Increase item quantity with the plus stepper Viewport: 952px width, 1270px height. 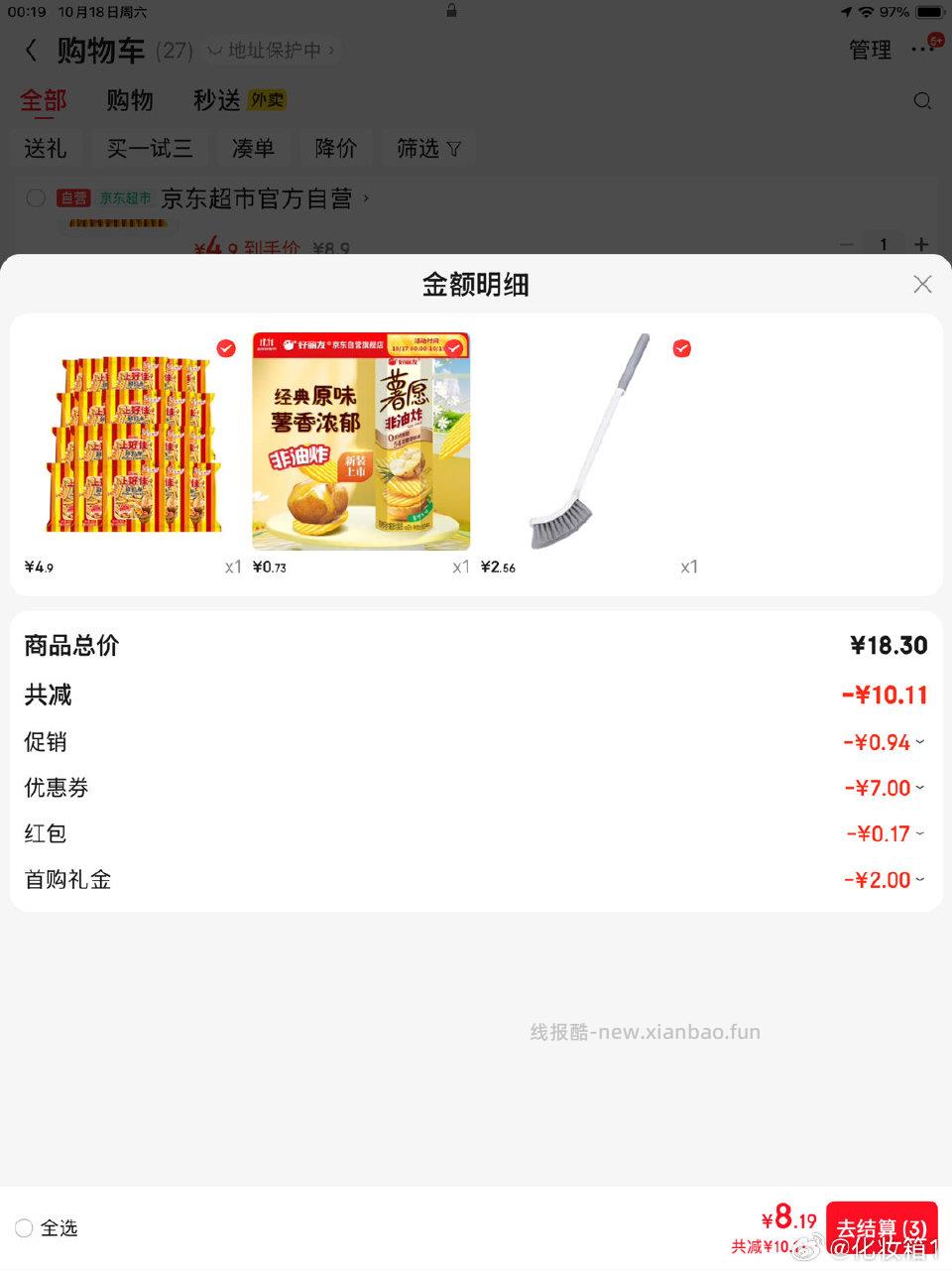921,244
